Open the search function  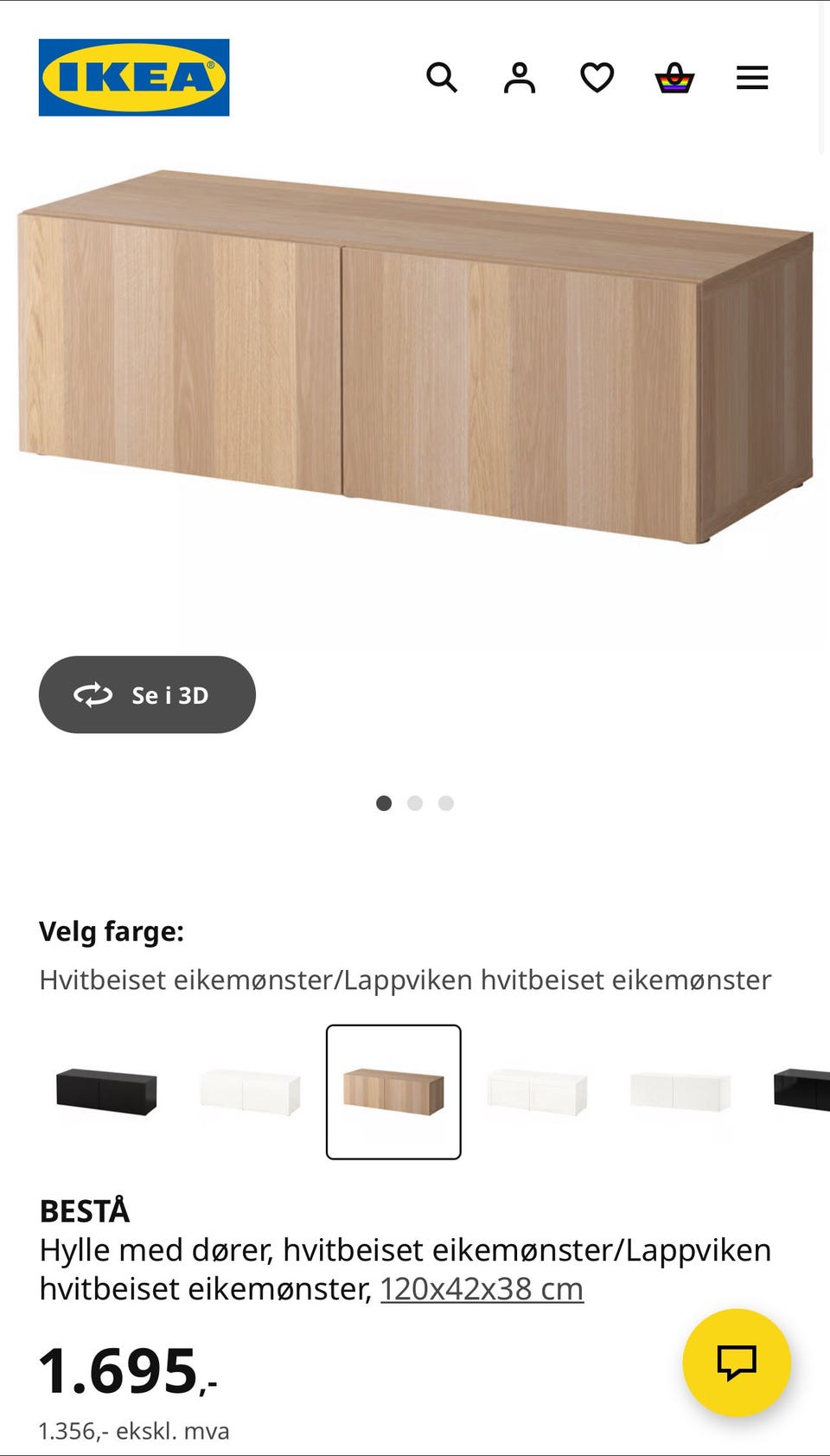[443, 77]
